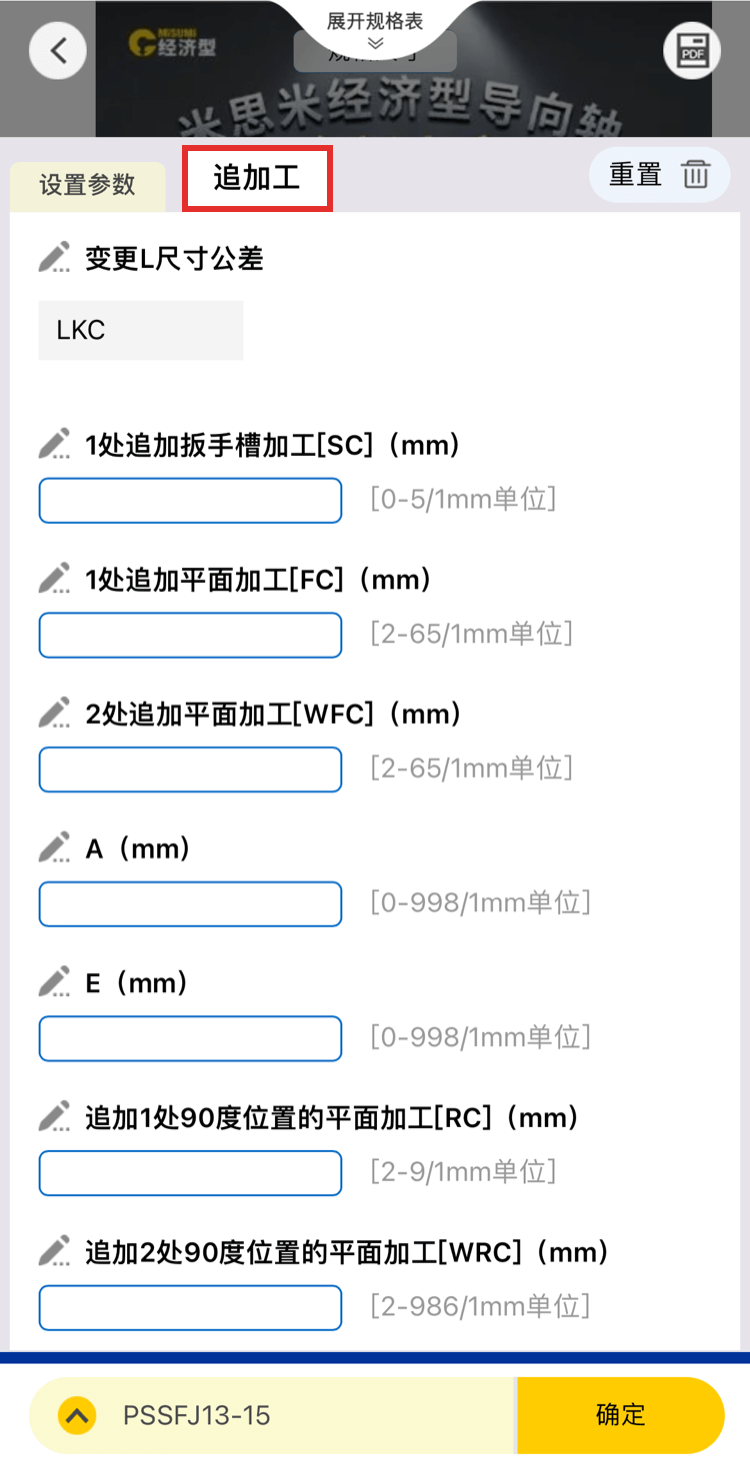Screen dimensions: 750x1481
Task: Expand the 展开规格表 spec table
Action: (x=375, y=29)
